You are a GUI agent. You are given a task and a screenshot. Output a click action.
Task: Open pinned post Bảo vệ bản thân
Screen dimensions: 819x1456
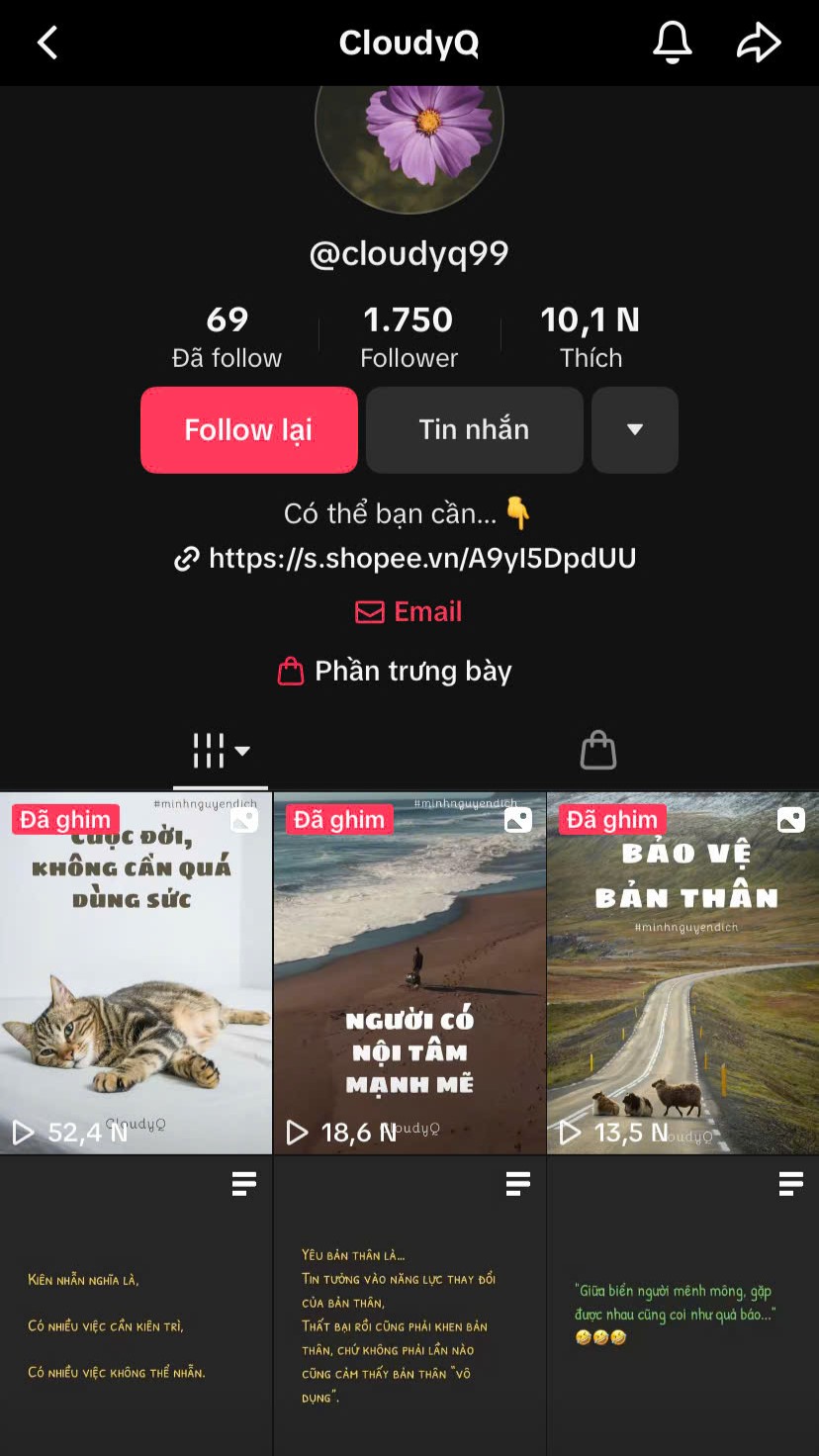point(683,974)
